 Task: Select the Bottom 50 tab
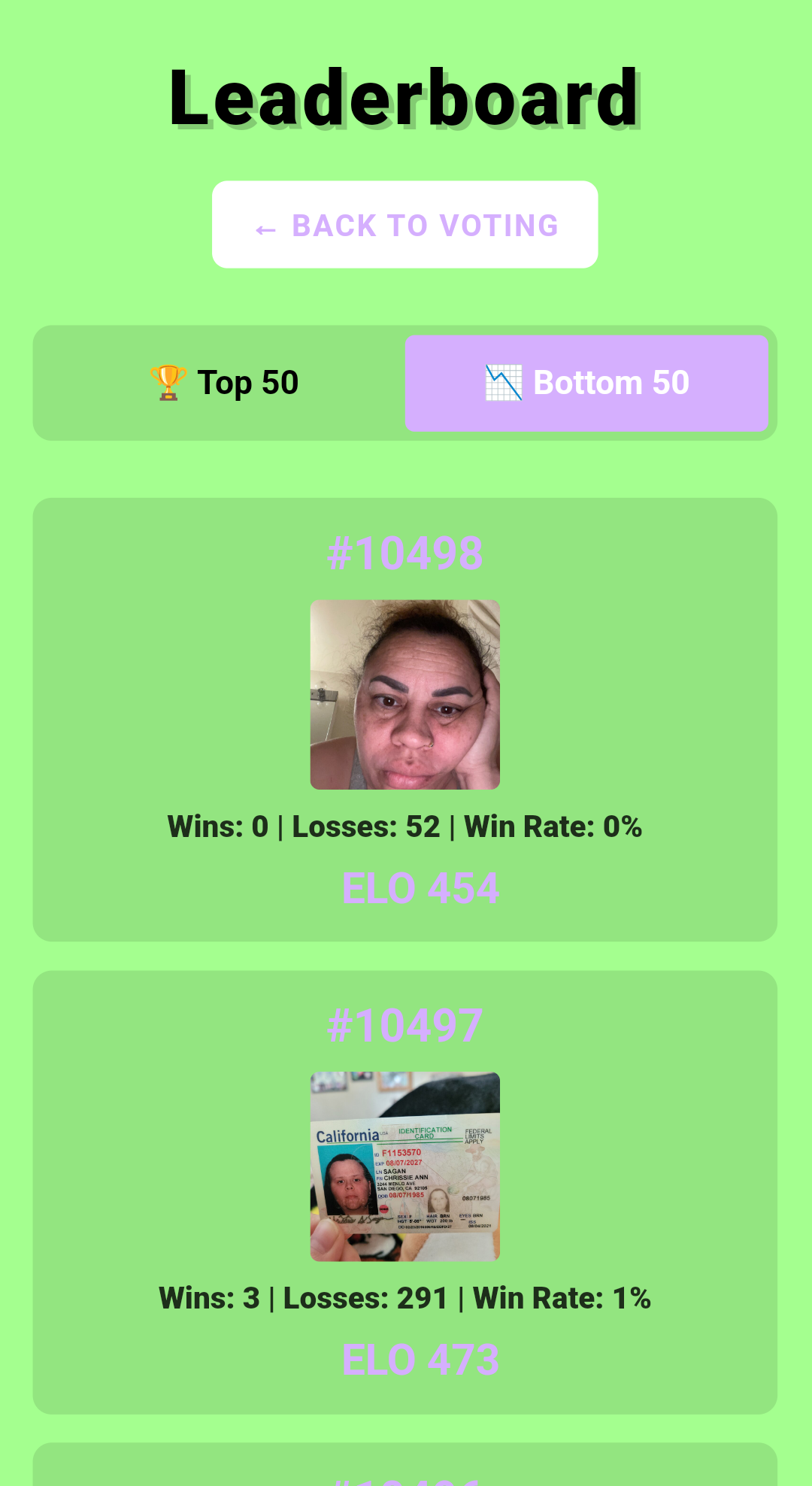(x=586, y=383)
